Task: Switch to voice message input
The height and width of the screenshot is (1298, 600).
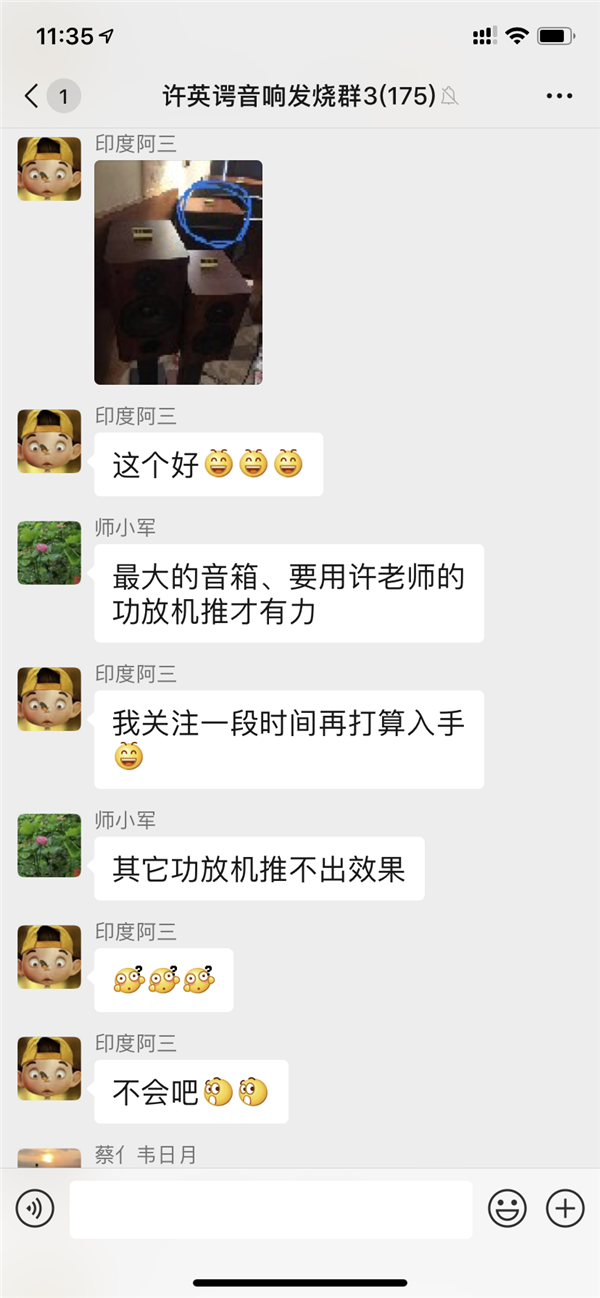Action: tap(35, 1209)
